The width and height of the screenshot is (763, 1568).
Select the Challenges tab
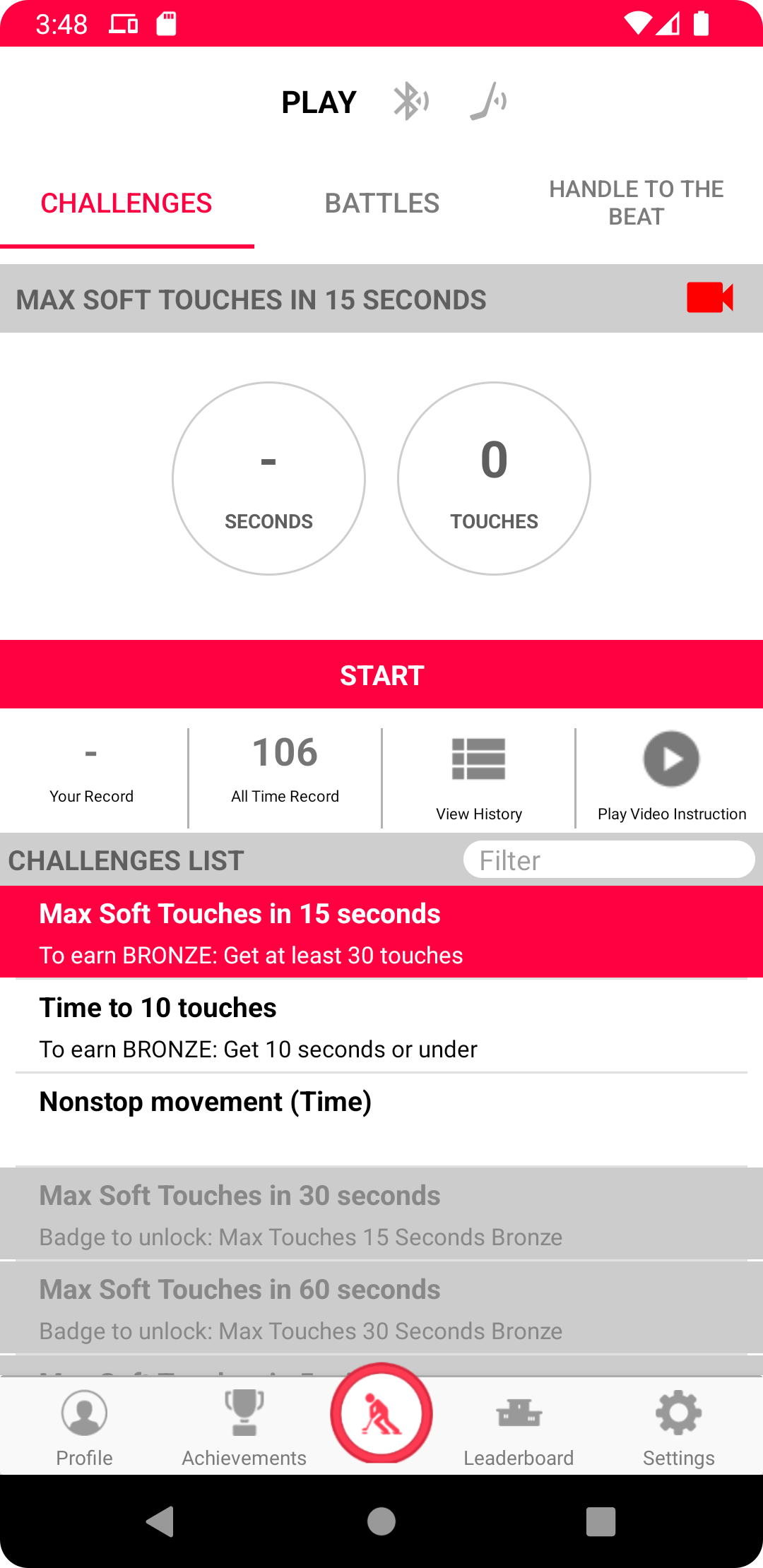[x=127, y=203]
